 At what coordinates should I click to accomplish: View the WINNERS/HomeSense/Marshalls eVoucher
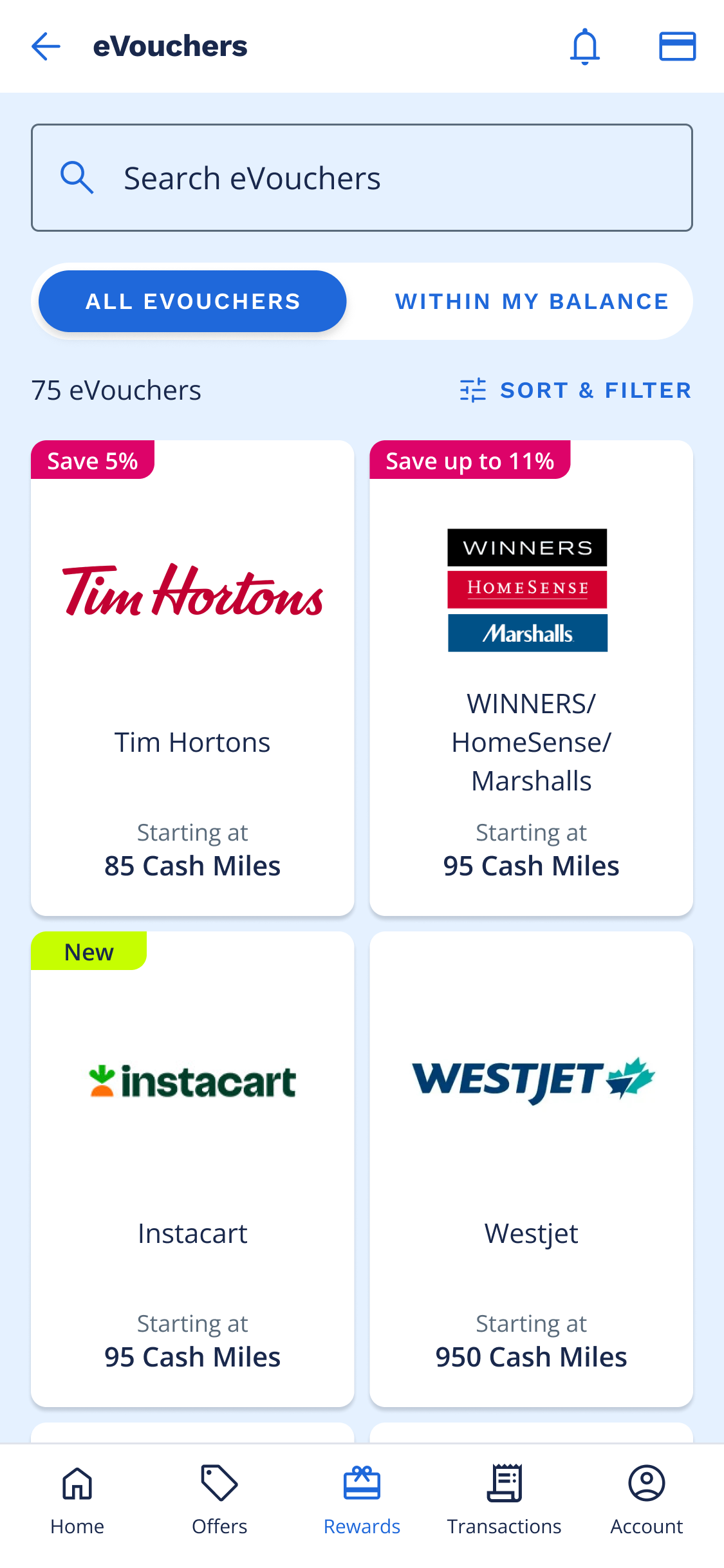click(531, 678)
